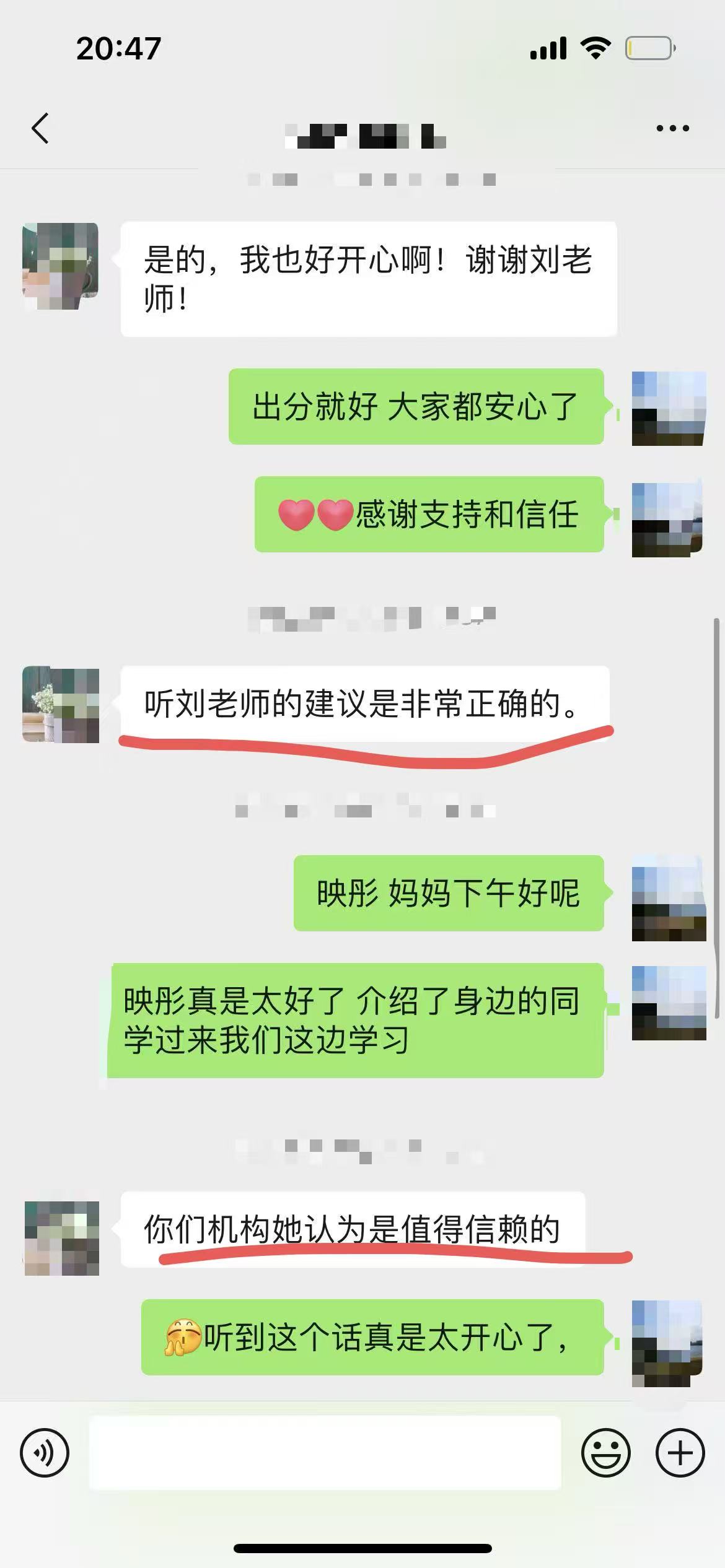Image resolution: width=725 pixels, height=1568 pixels.
Task: Switch to voice message input
Action: pos(45,1452)
